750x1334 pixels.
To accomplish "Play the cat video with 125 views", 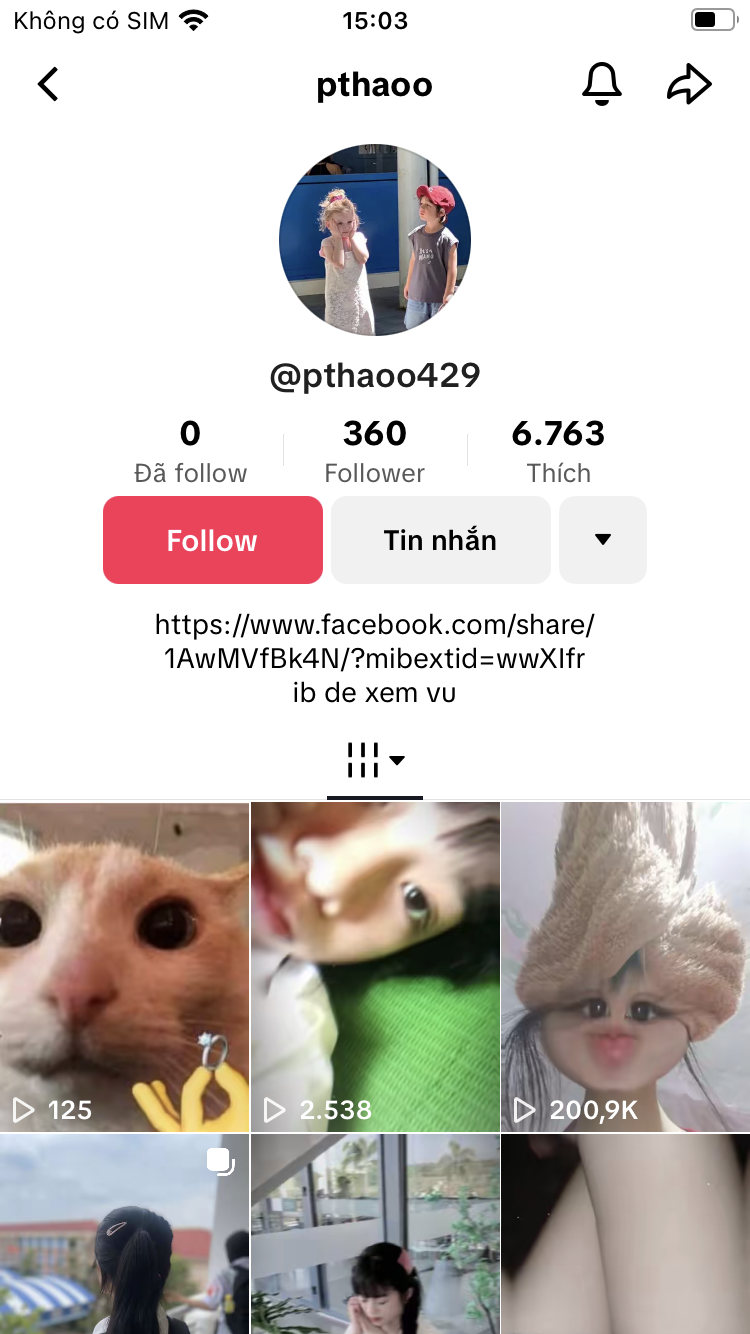I will coord(124,966).
